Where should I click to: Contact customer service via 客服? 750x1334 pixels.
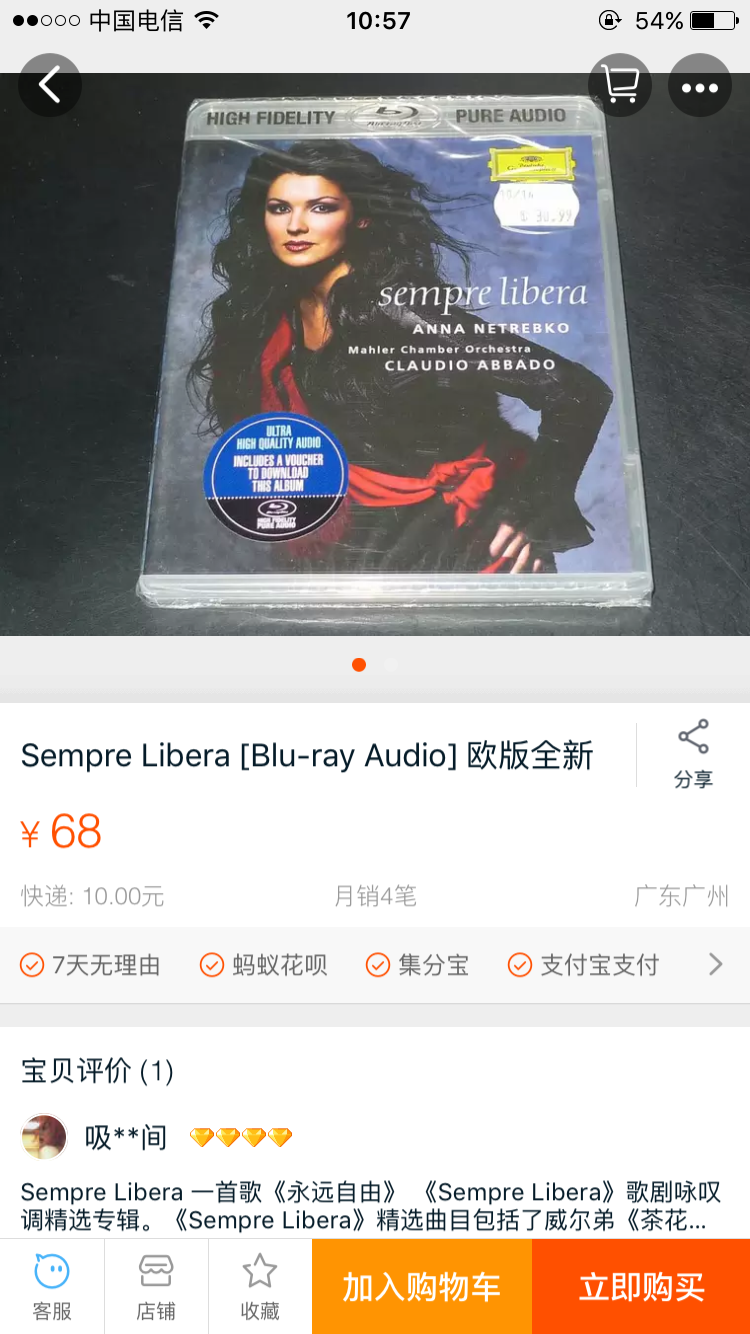click(52, 1287)
